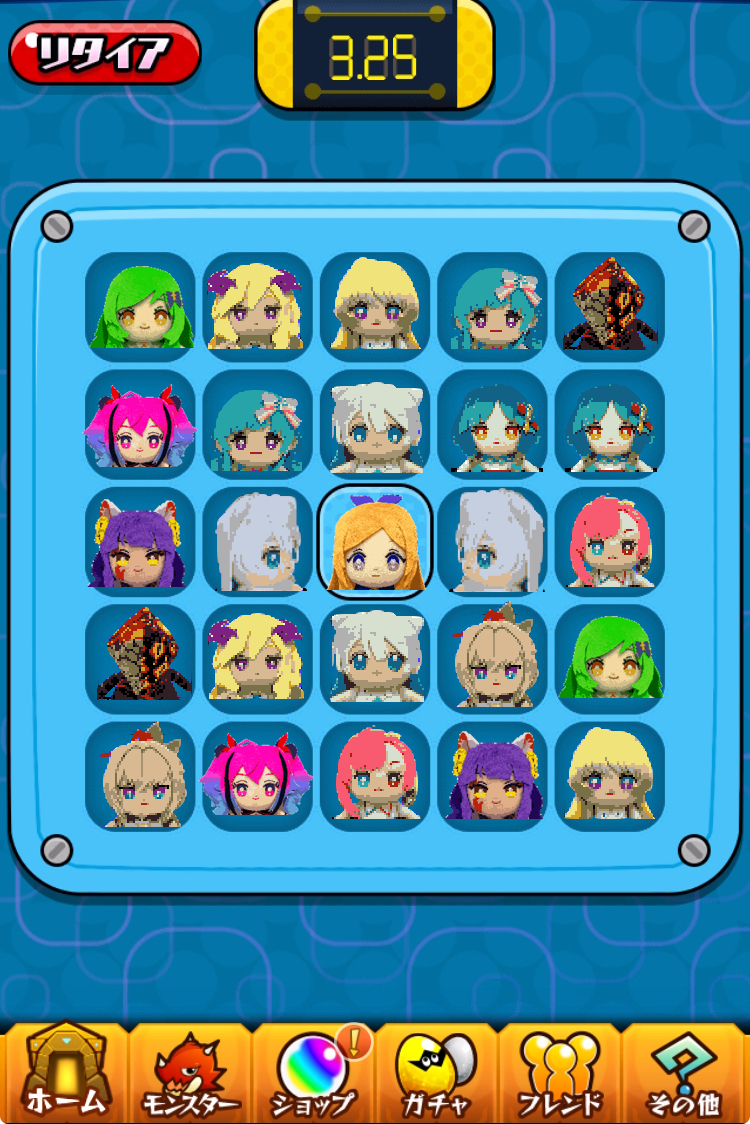Go to the ホーム home tab
750x1124 pixels.
pyautogui.click(x=65, y=1075)
